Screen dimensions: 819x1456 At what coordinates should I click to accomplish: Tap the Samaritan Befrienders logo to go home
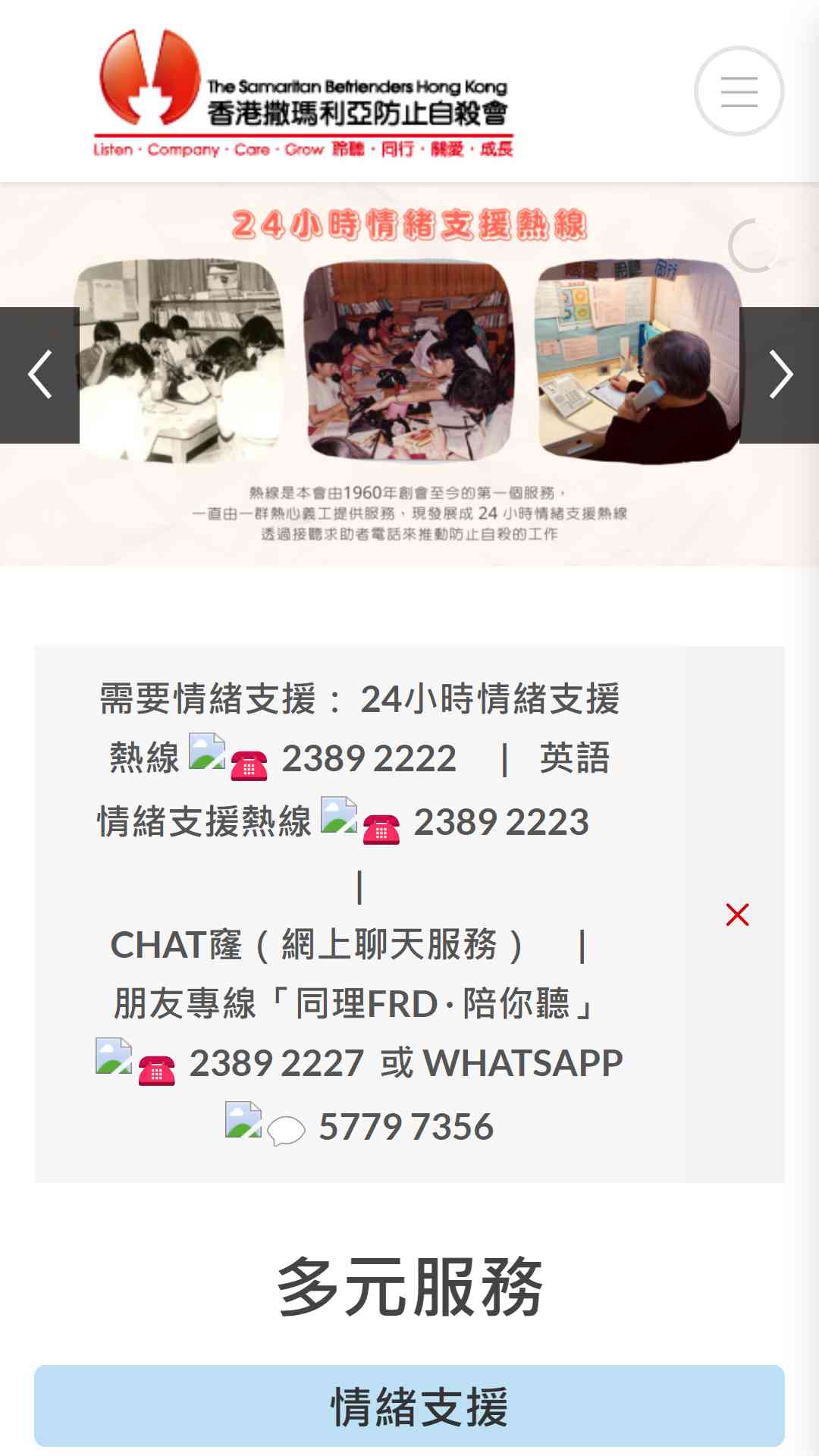(303, 93)
